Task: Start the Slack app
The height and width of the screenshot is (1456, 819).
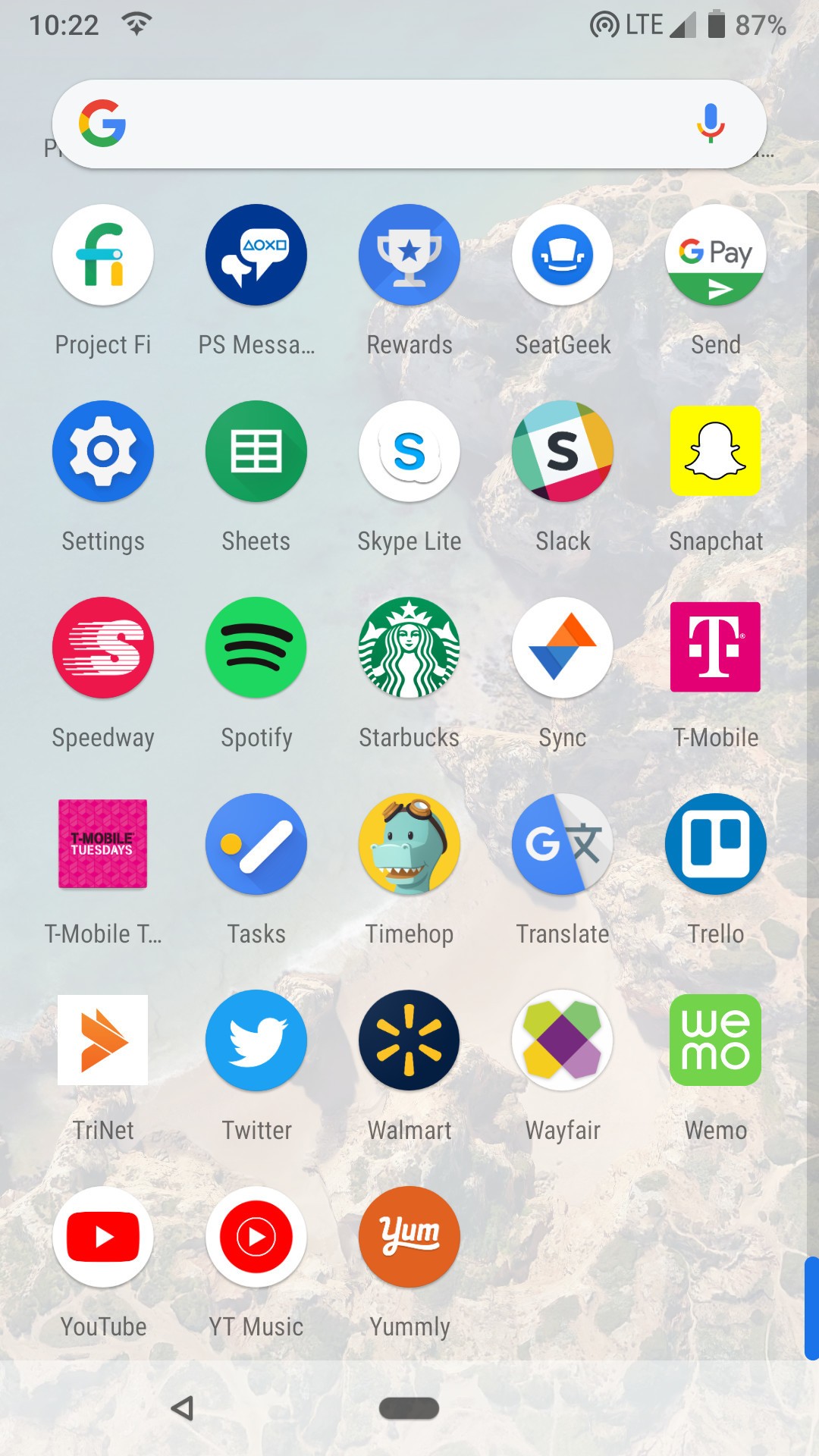Action: 562,450
